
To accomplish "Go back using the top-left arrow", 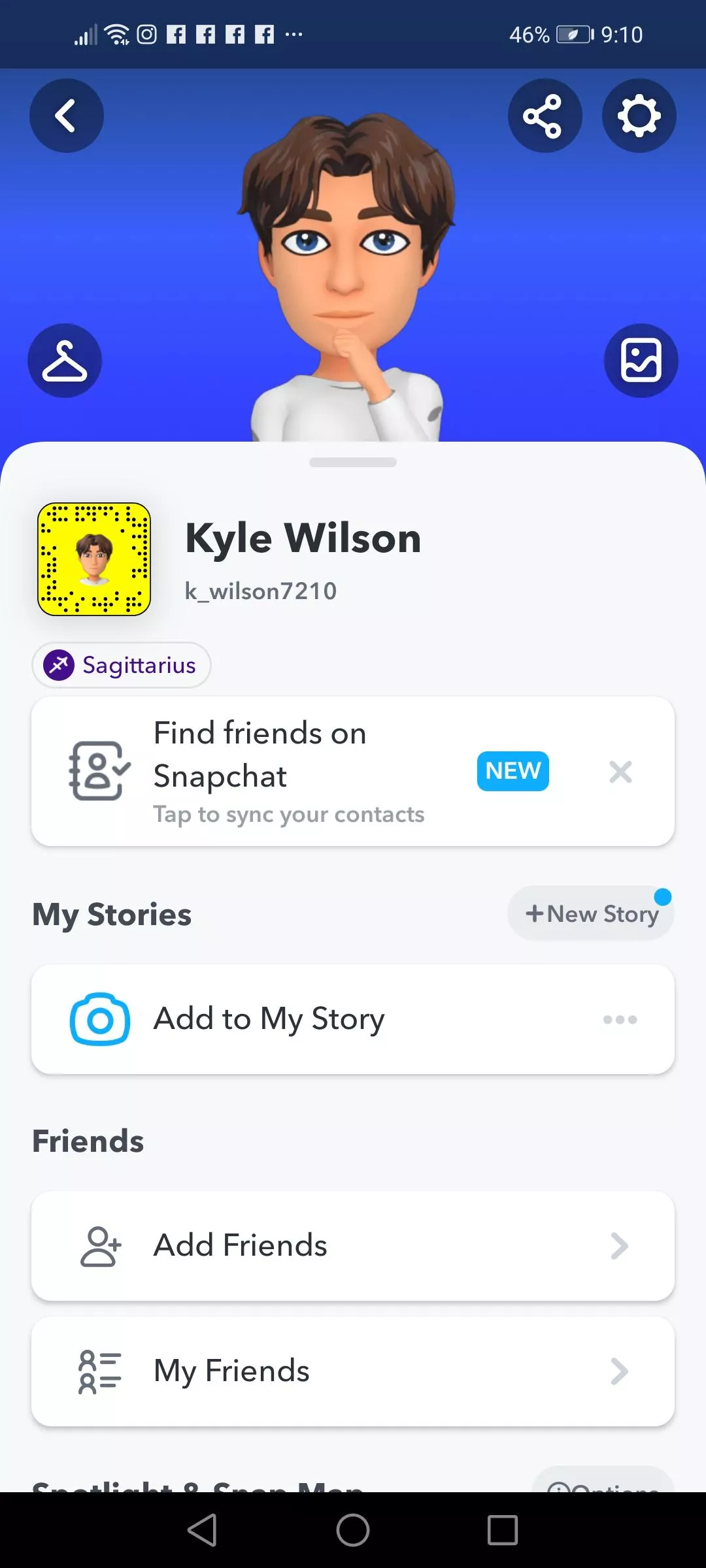I will click(x=66, y=116).
